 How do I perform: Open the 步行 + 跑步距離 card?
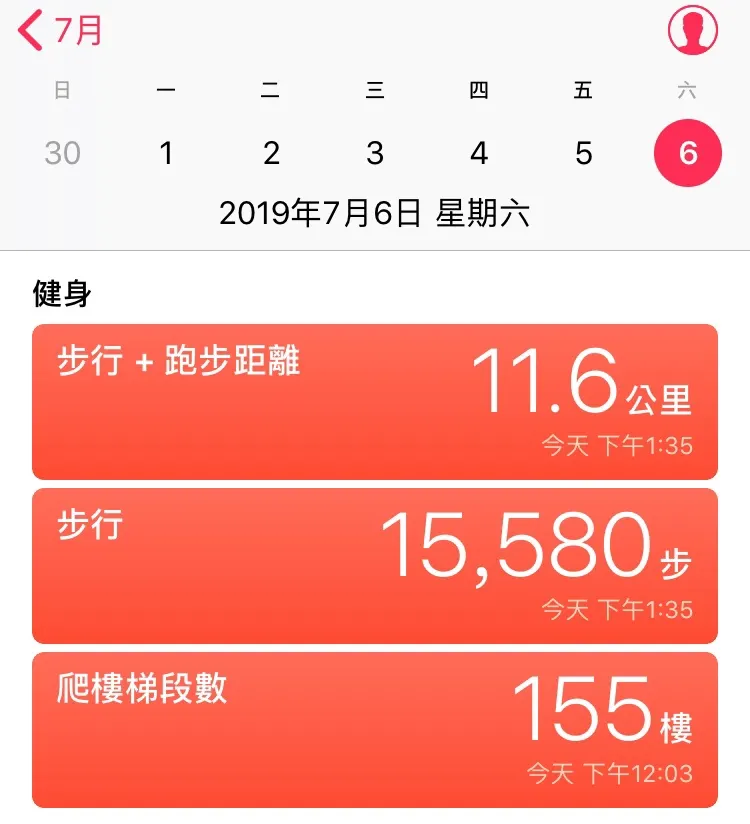coord(375,402)
